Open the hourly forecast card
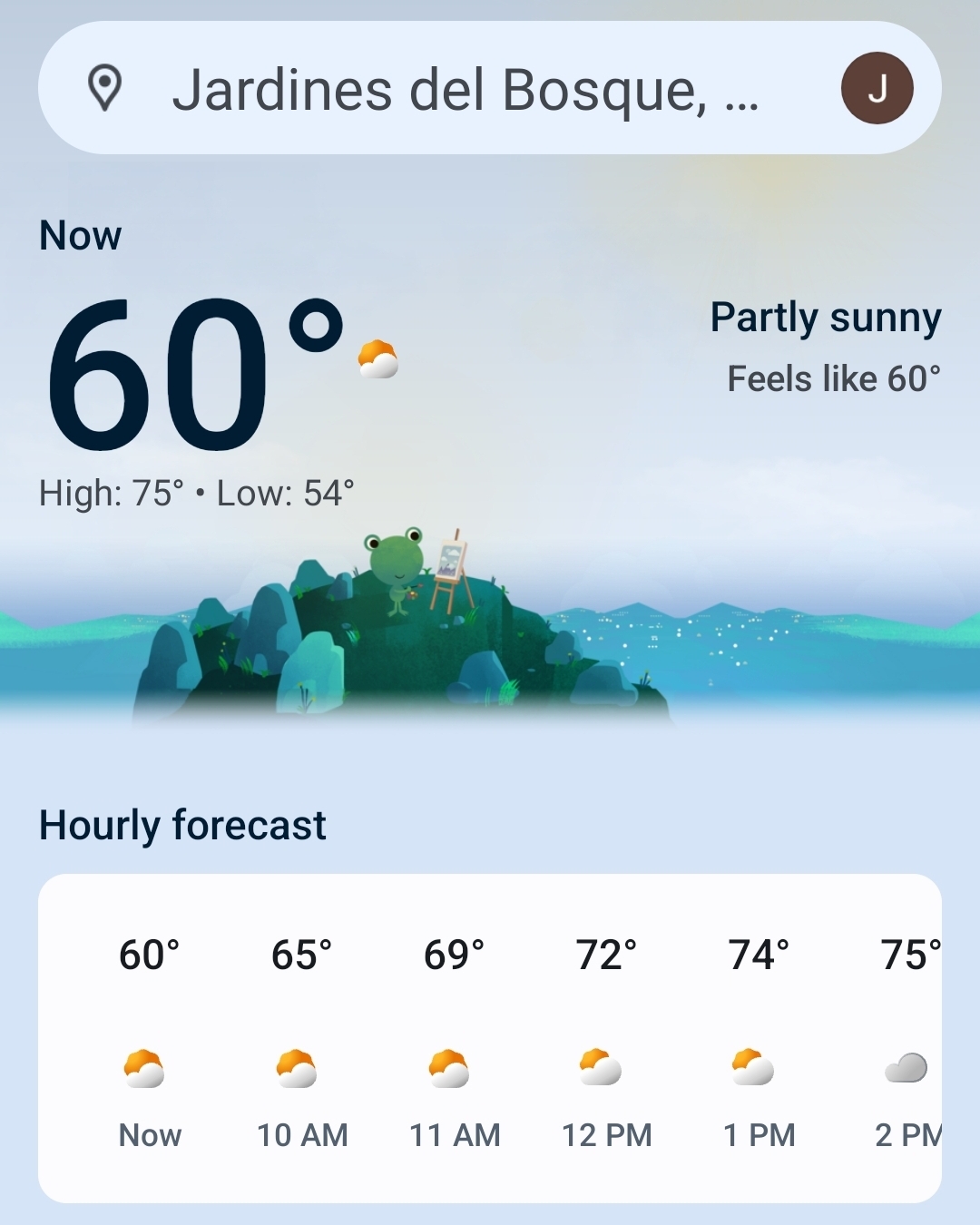This screenshot has height=1225, width=980. [490, 1038]
